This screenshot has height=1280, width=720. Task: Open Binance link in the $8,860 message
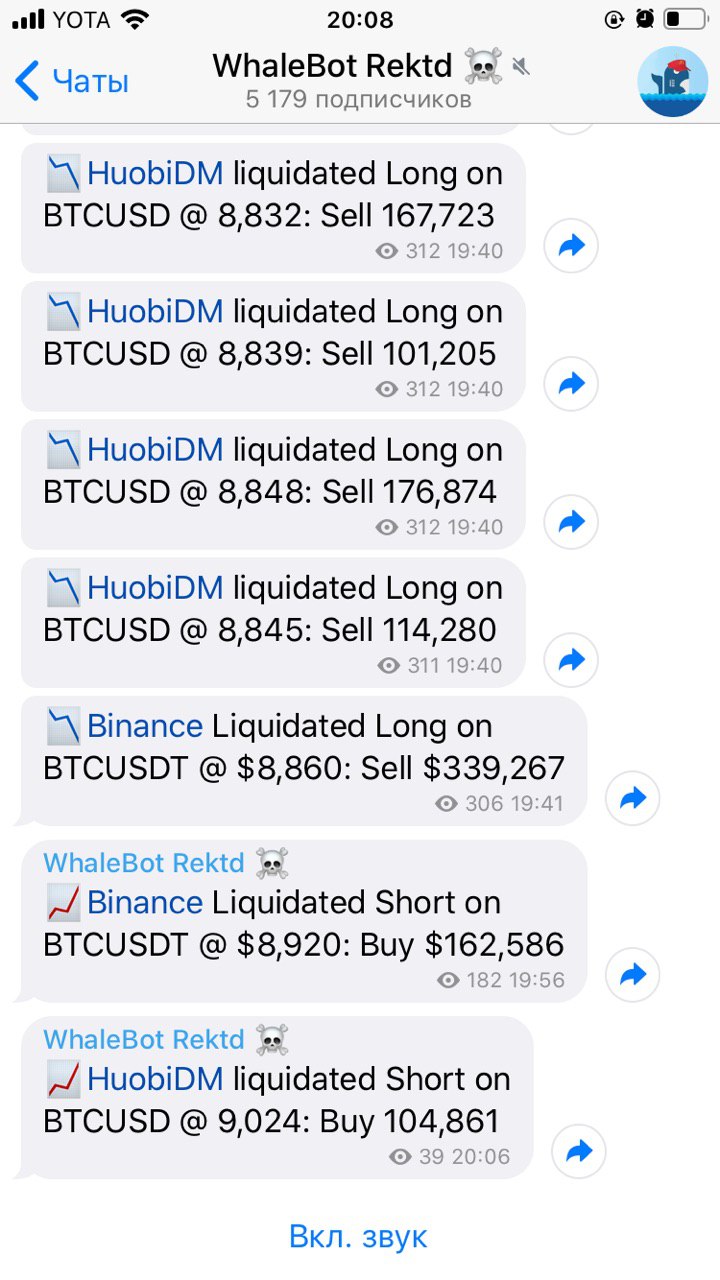[x=145, y=726]
